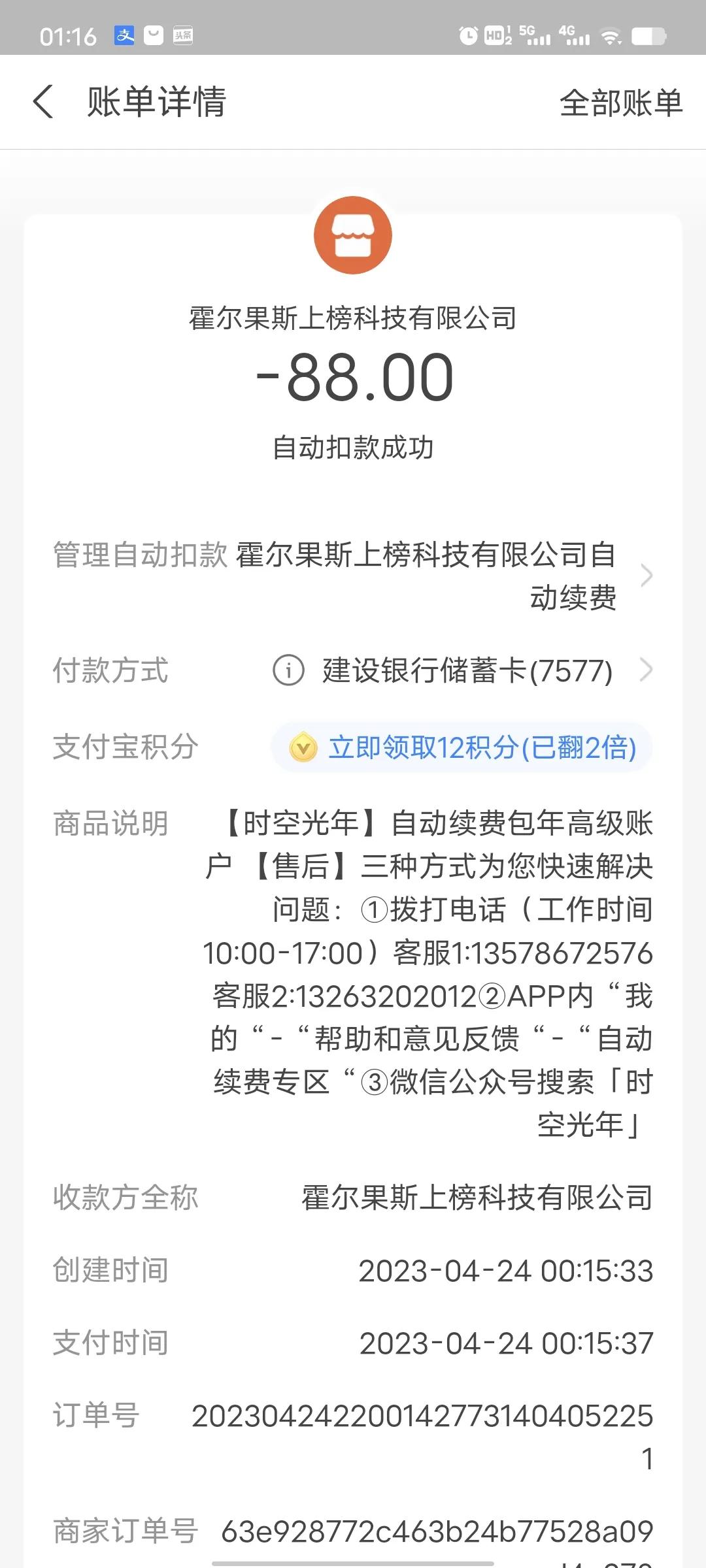This screenshot has height=1568, width=706.
Task: Open 全部账单 to view all bills
Action: [x=621, y=103]
